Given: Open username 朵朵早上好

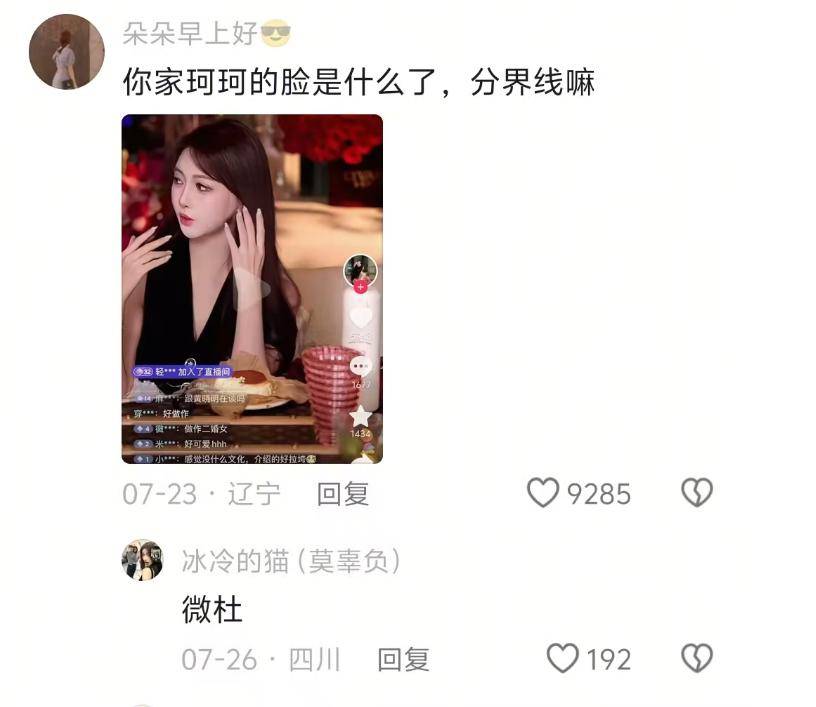Looking at the screenshot, I should [x=190, y=35].
